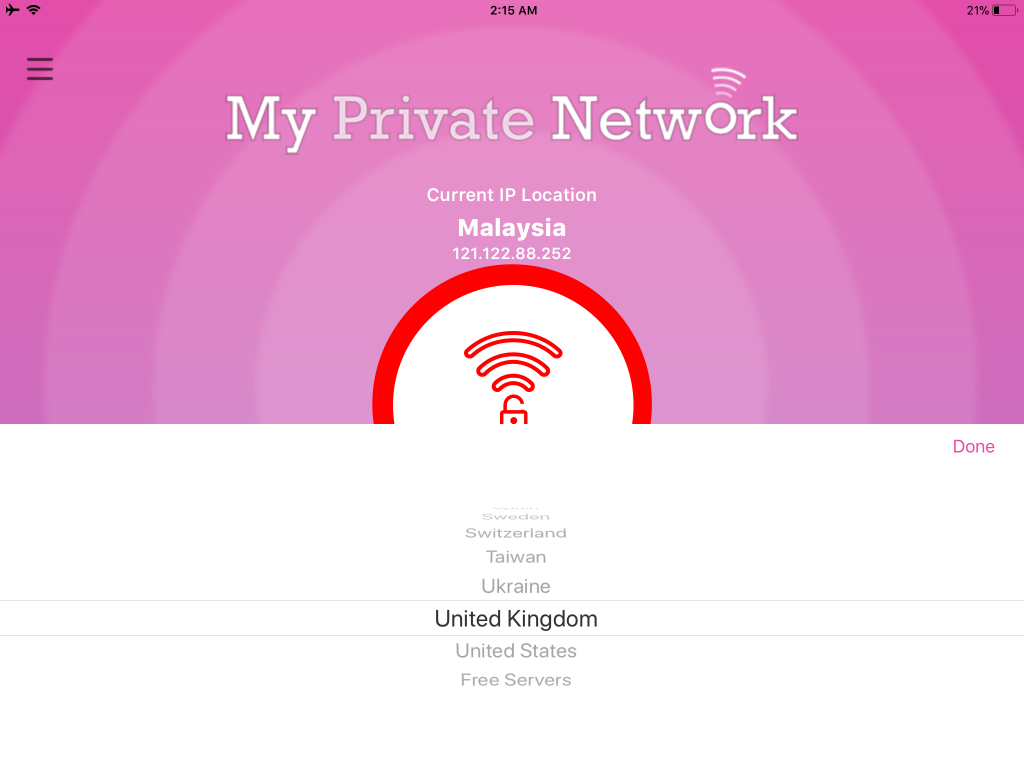Choose the Free Servers option
Viewport: 1024px width, 768px height.
(x=516, y=680)
